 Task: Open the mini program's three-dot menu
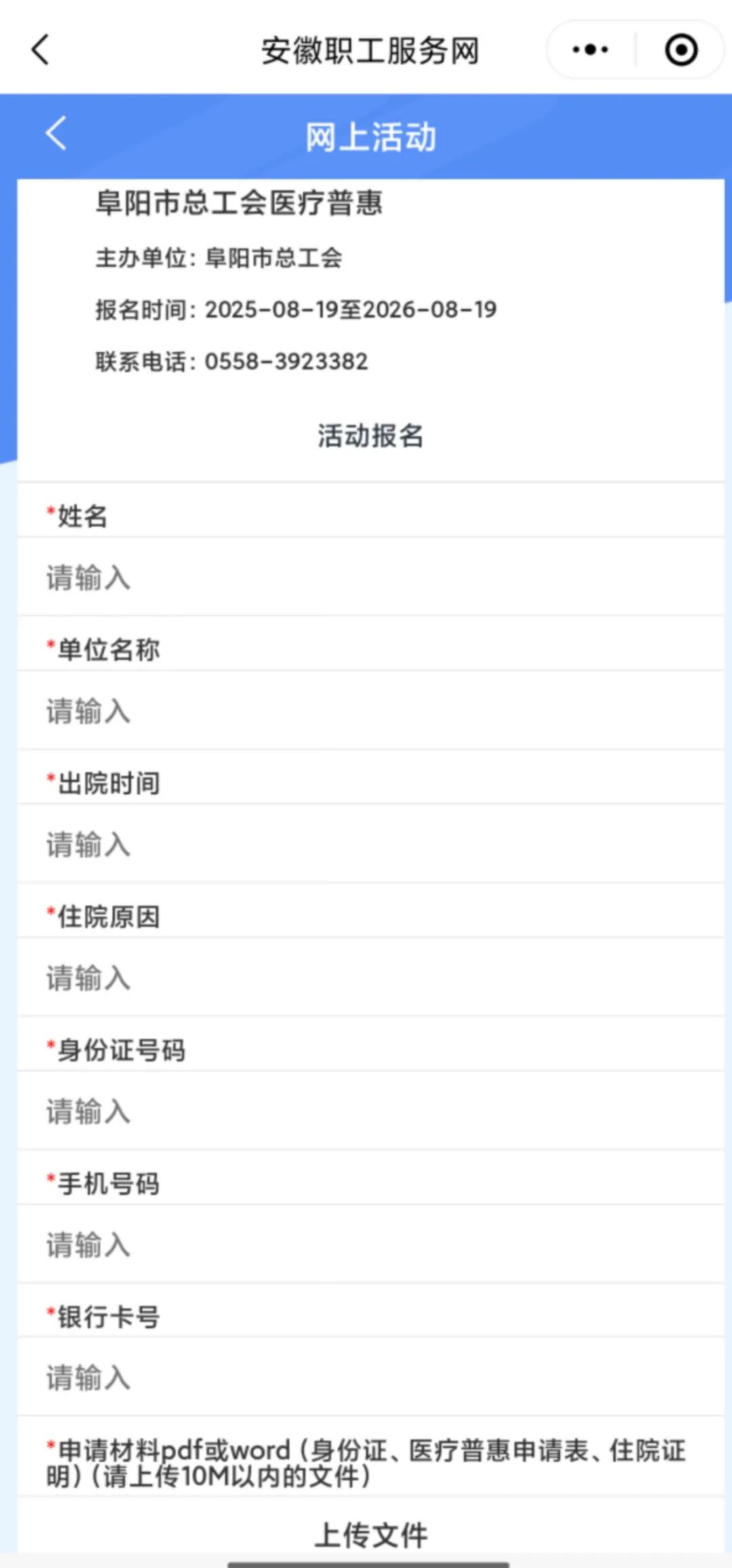pyautogui.click(x=590, y=49)
